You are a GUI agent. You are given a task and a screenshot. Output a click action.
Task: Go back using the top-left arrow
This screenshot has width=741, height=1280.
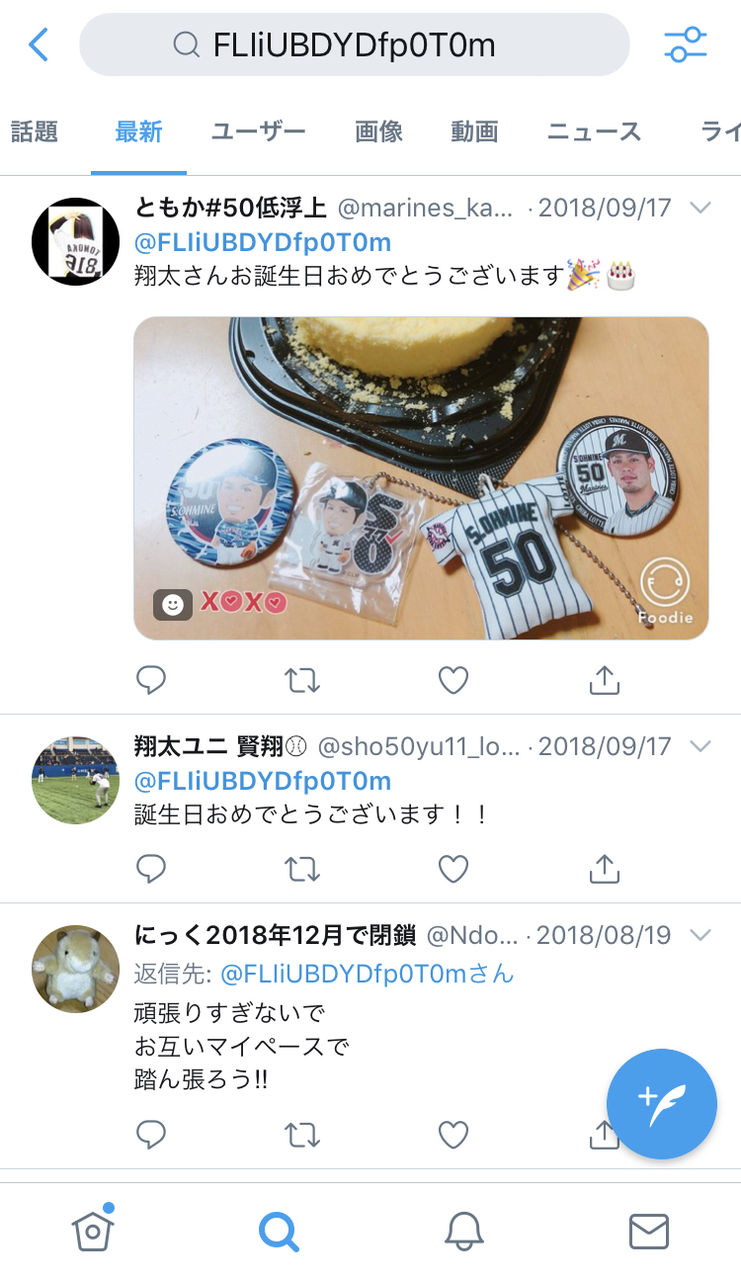click(x=38, y=45)
